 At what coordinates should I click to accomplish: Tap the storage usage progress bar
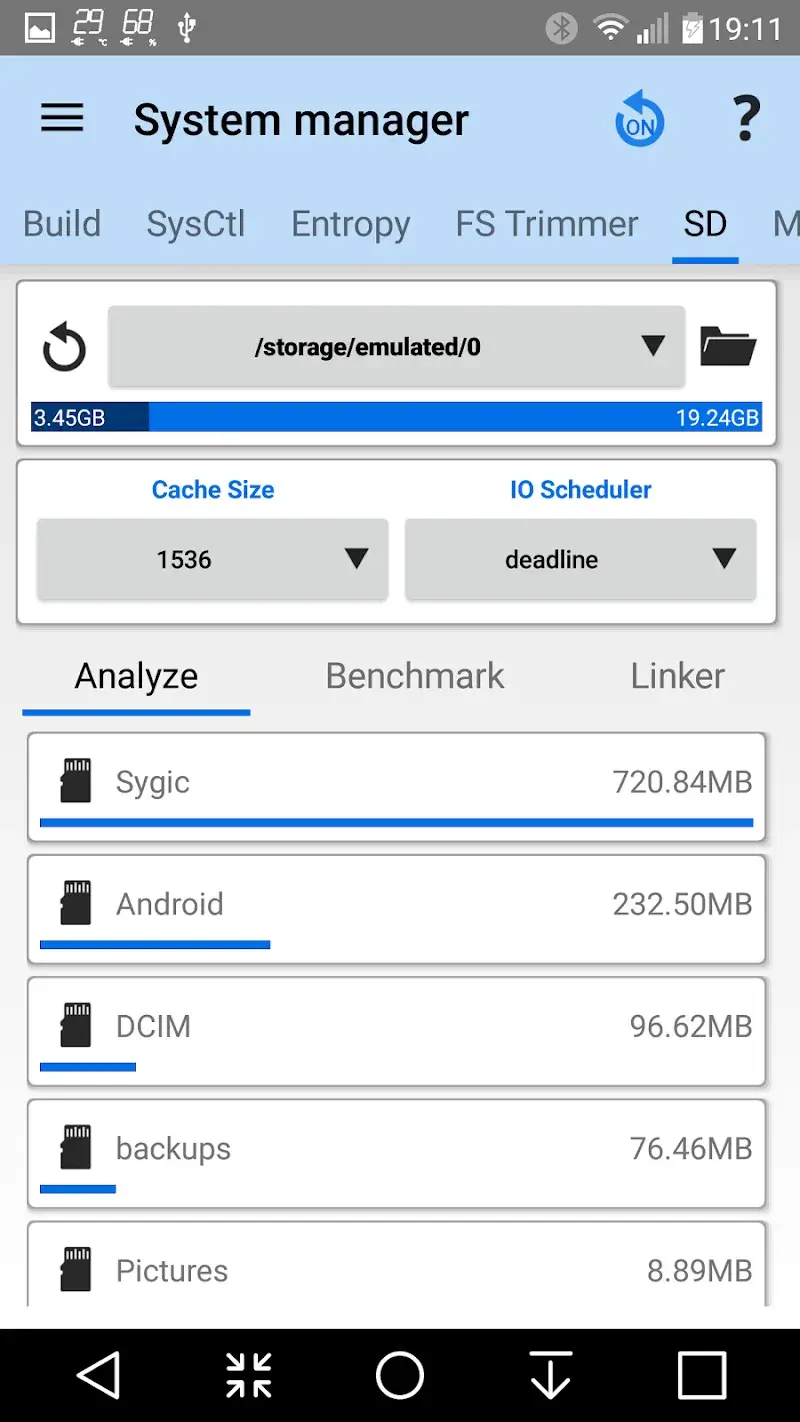397,416
